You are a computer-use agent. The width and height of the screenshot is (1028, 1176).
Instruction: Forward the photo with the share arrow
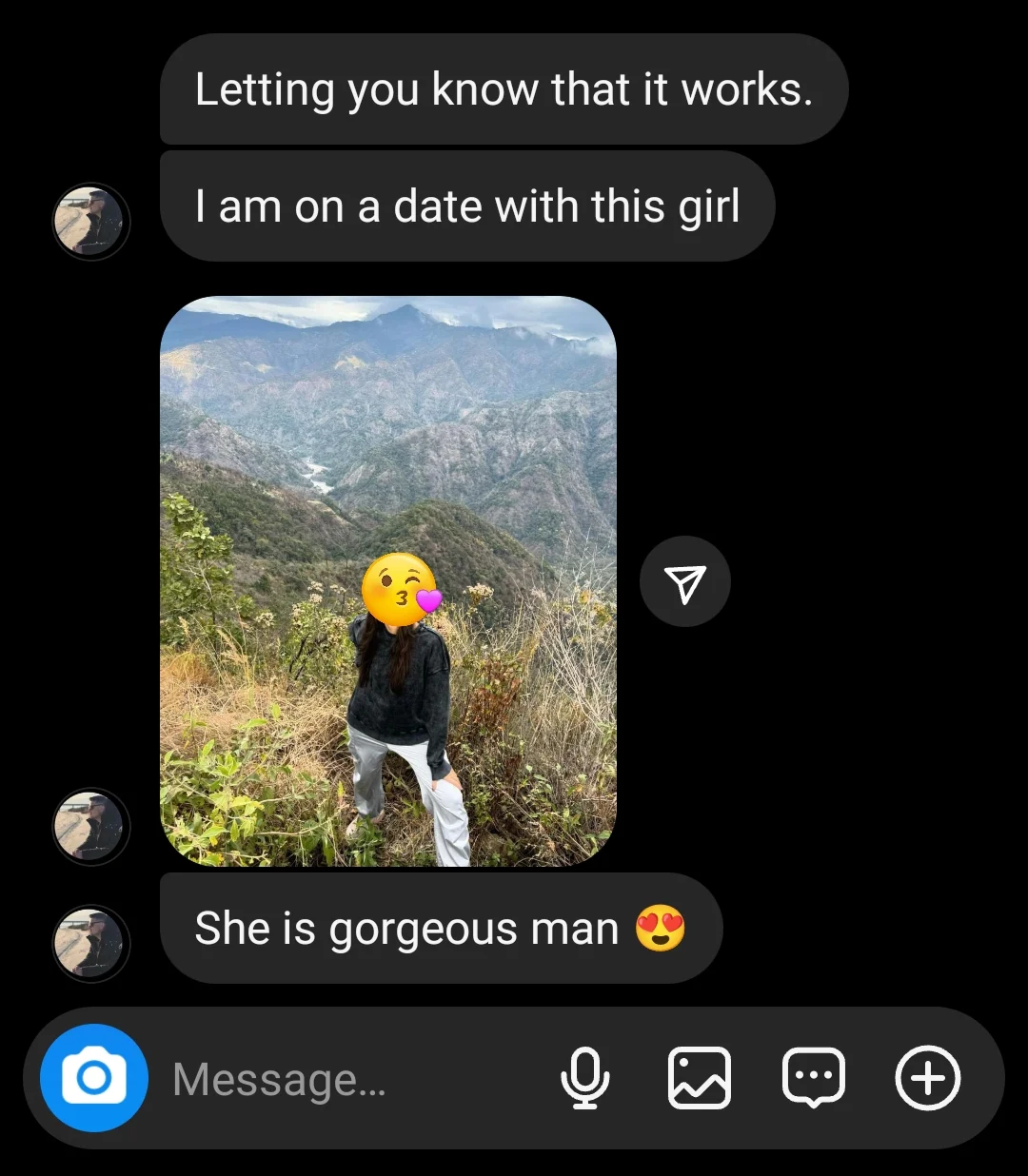coord(685,582)
